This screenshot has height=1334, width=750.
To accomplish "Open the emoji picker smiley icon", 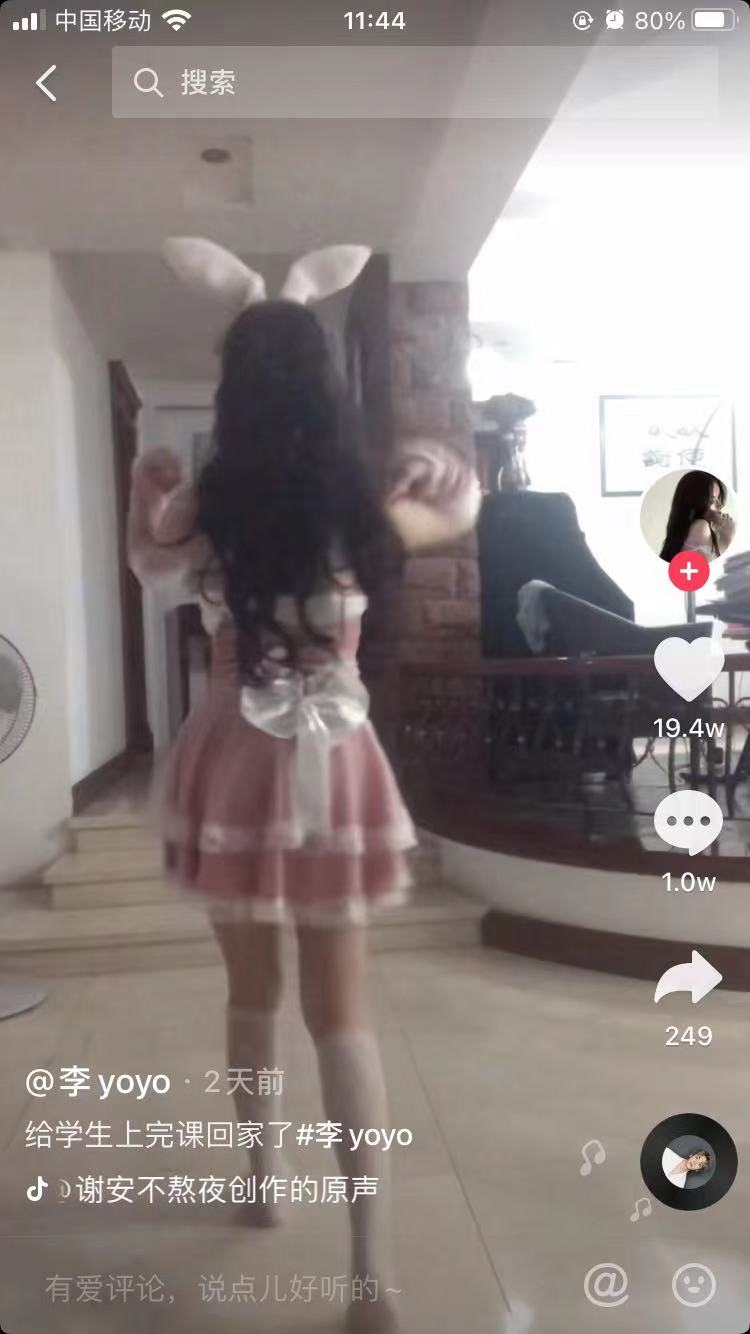I will (x=694, y=1284).
